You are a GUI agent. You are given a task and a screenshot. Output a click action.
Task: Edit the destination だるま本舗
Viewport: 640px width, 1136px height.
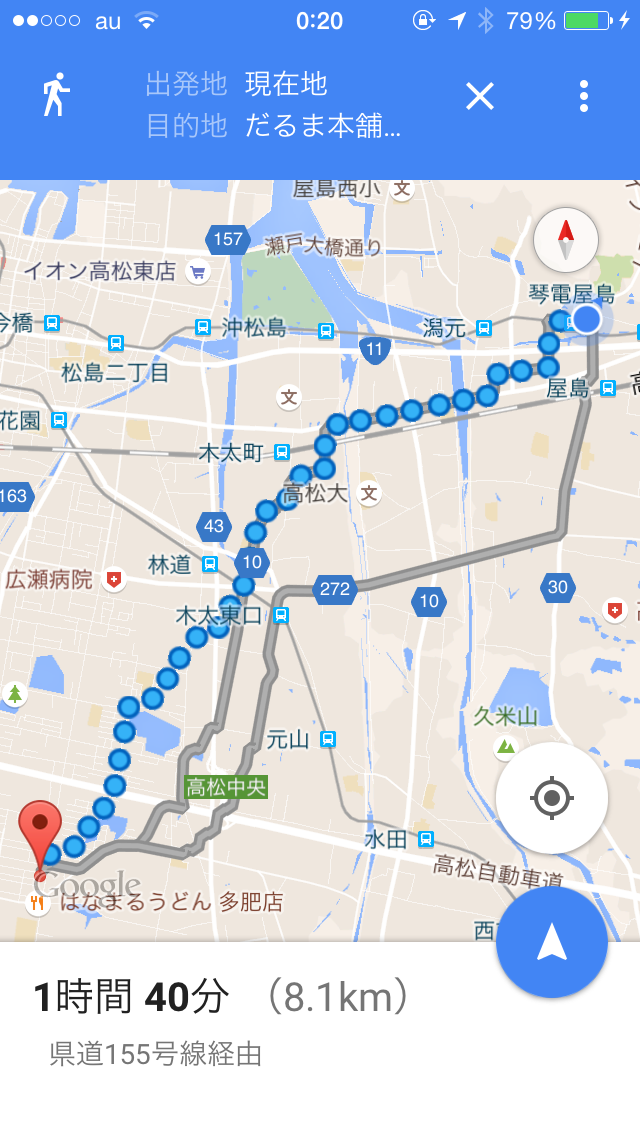322,127
